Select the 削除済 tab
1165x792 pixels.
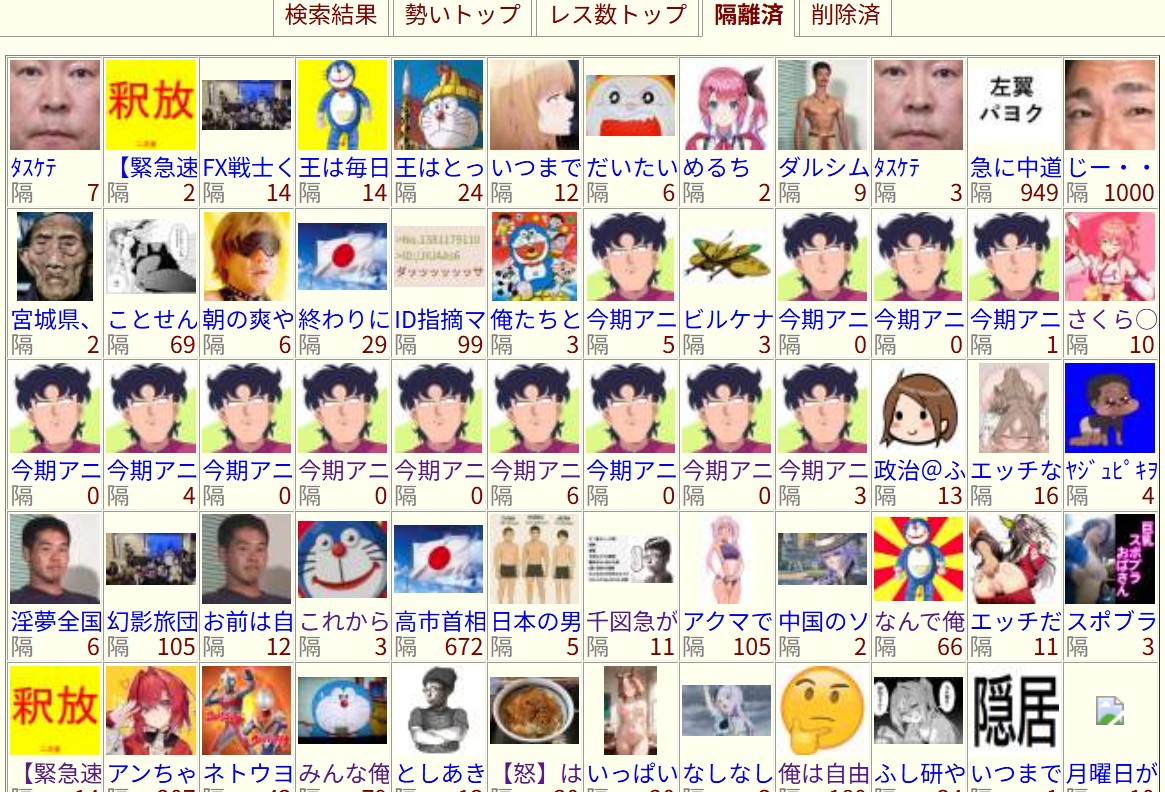tap(845, 16)
